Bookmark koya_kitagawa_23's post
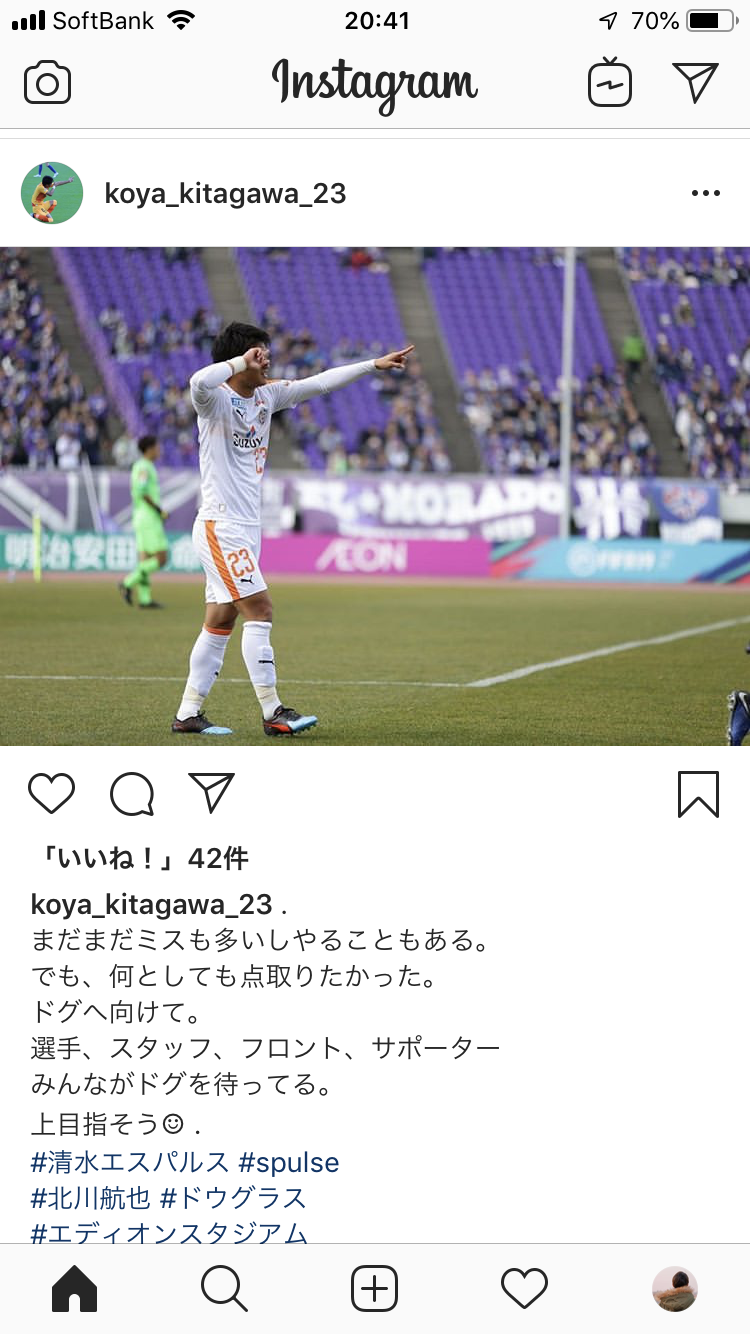 tap(698, 794)
